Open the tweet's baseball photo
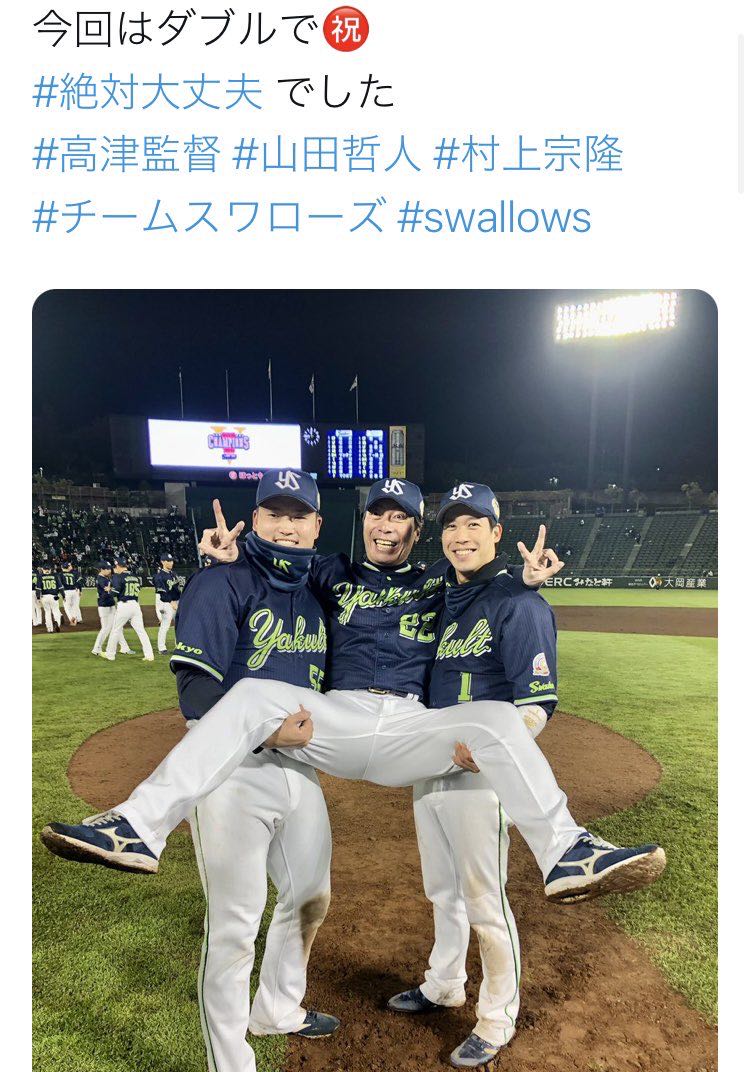Viewport: 750px width, 1072px height. coord(374,680)
